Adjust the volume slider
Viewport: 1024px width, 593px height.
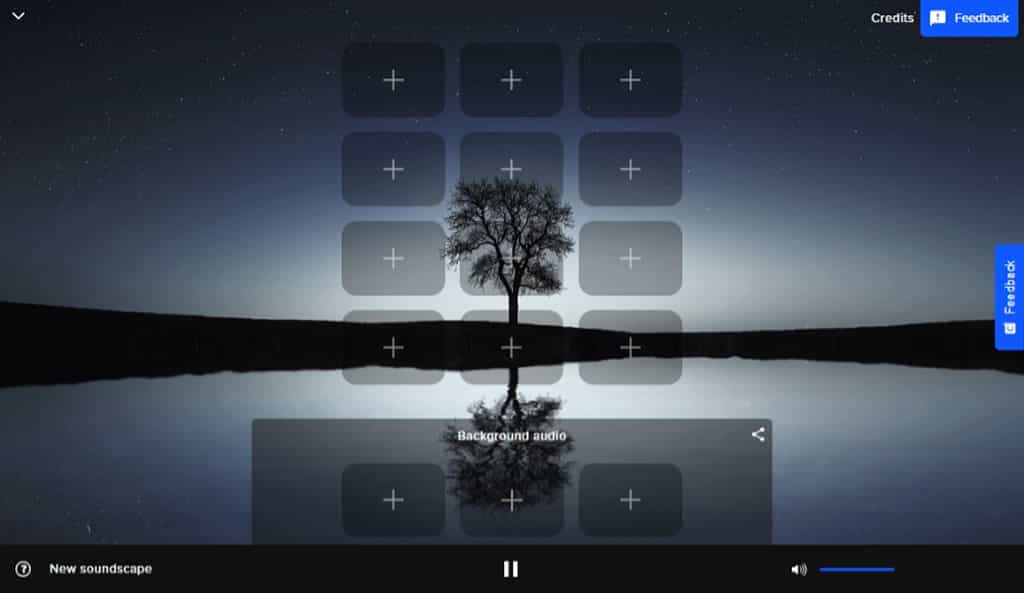pos(857,570)
